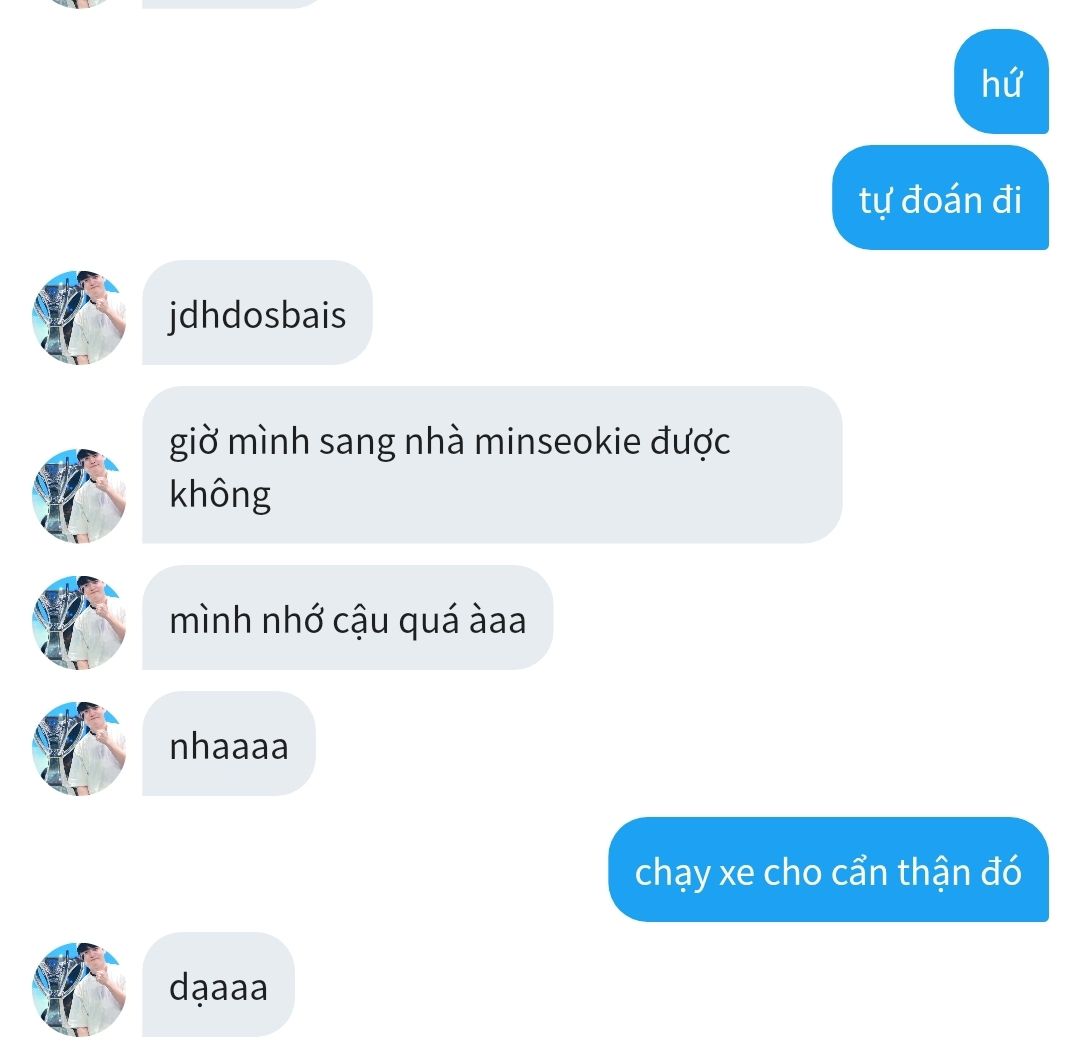Tap avatar beside "mình nhớ cậu quá àaa"
This screenshot has width=1080, height=1058.
(81, 622)
